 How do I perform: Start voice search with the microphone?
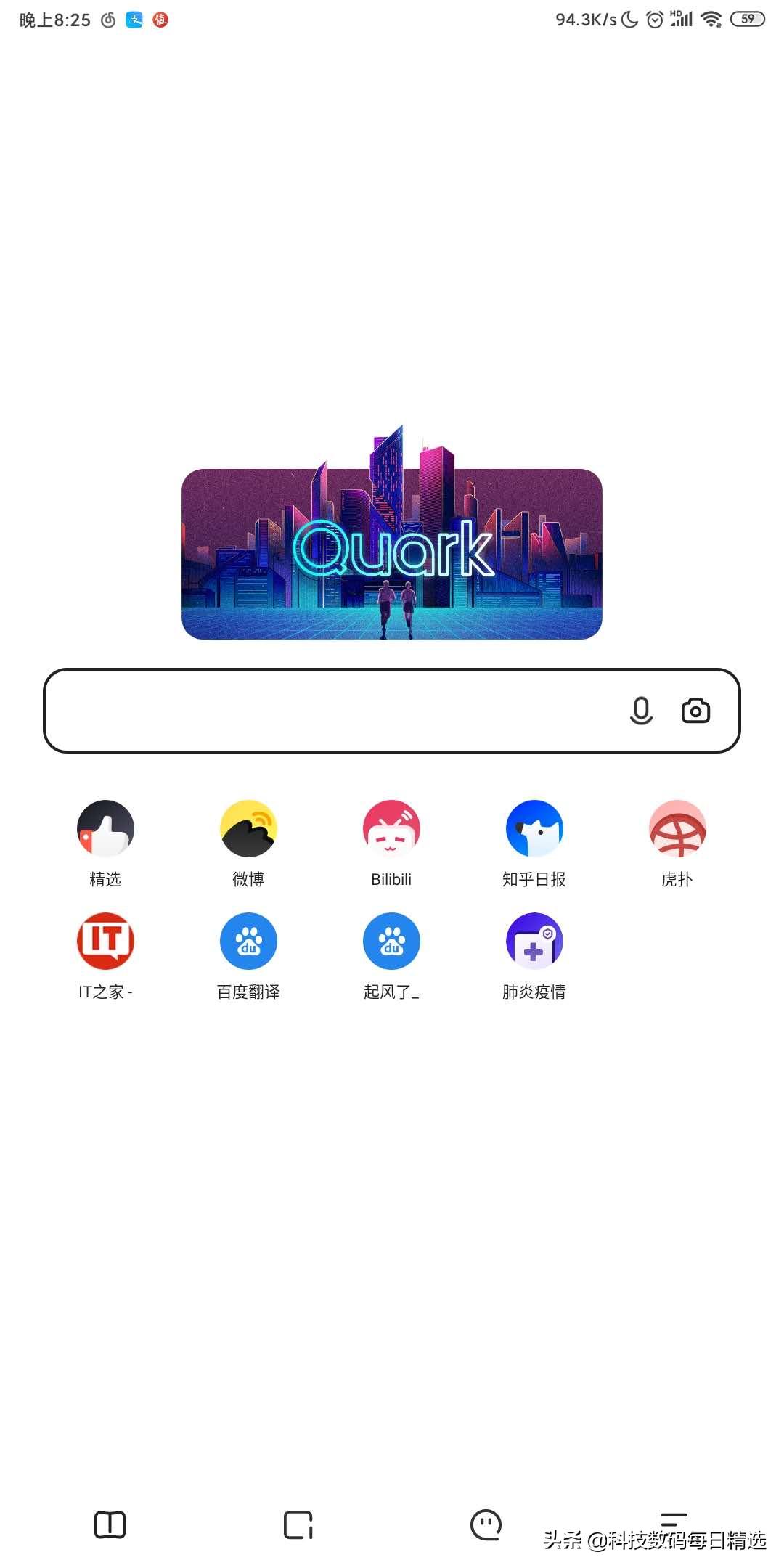tap(641, 711)
